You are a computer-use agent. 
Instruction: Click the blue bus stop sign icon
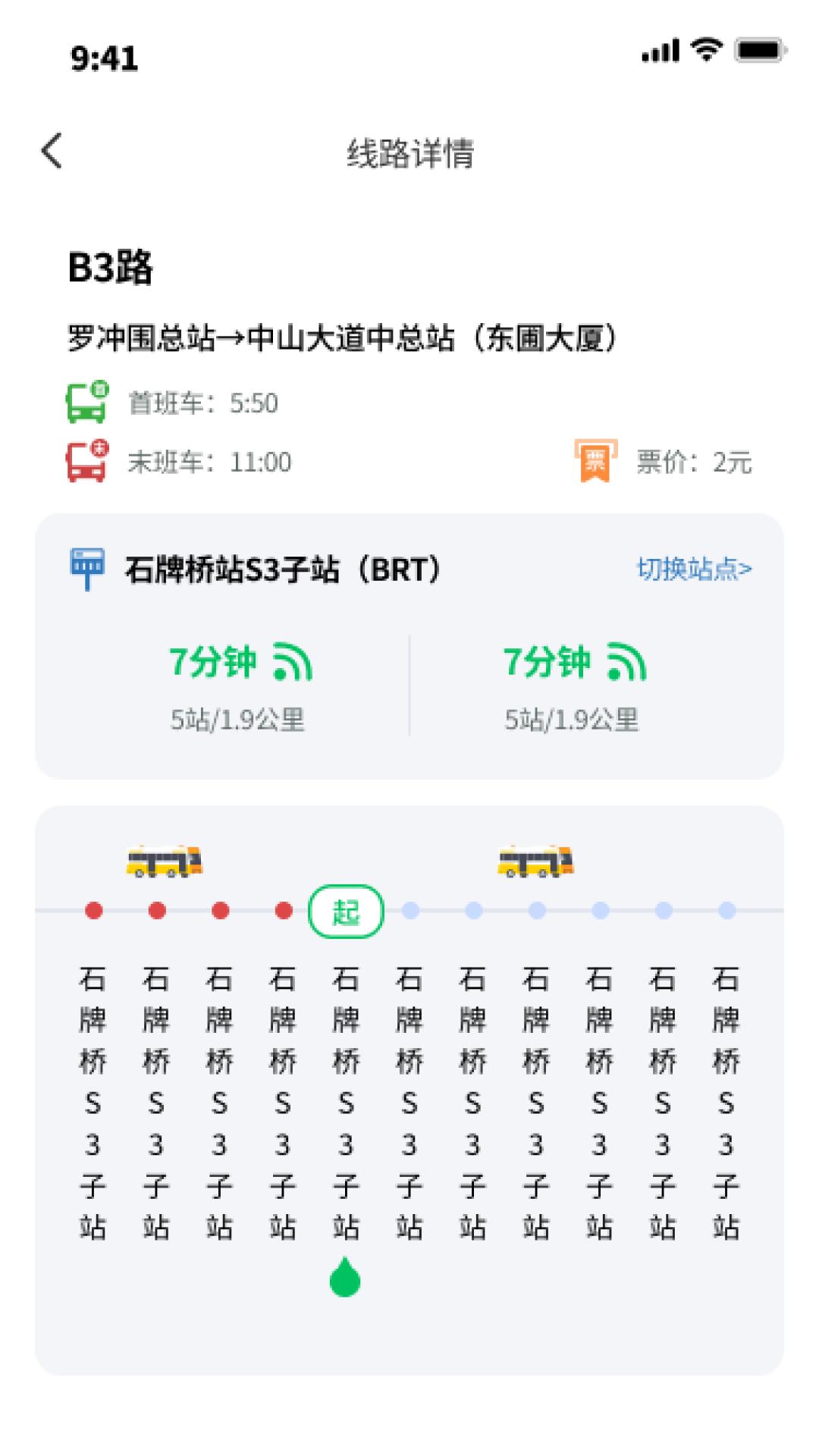[x=86, y=569]
